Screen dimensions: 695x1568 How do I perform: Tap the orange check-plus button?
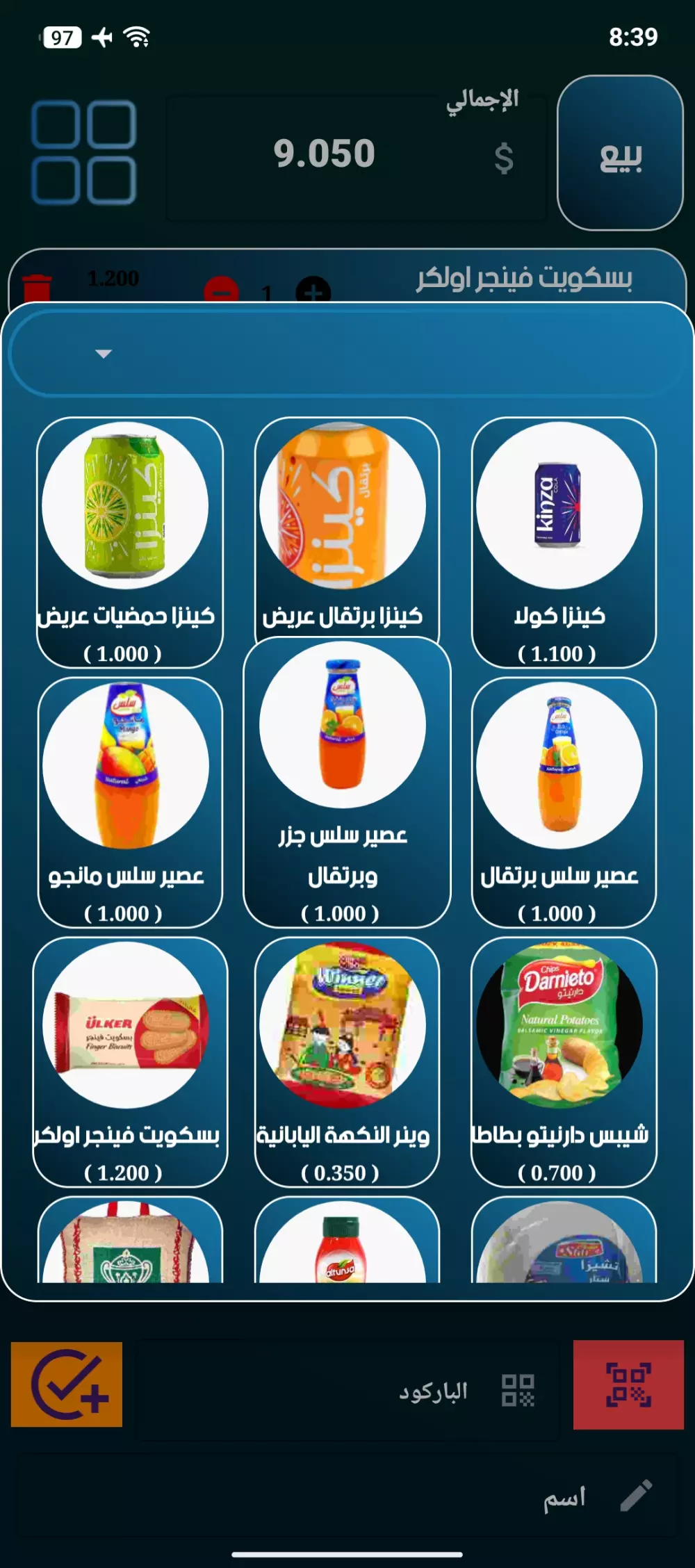[x=67, y=1385]
